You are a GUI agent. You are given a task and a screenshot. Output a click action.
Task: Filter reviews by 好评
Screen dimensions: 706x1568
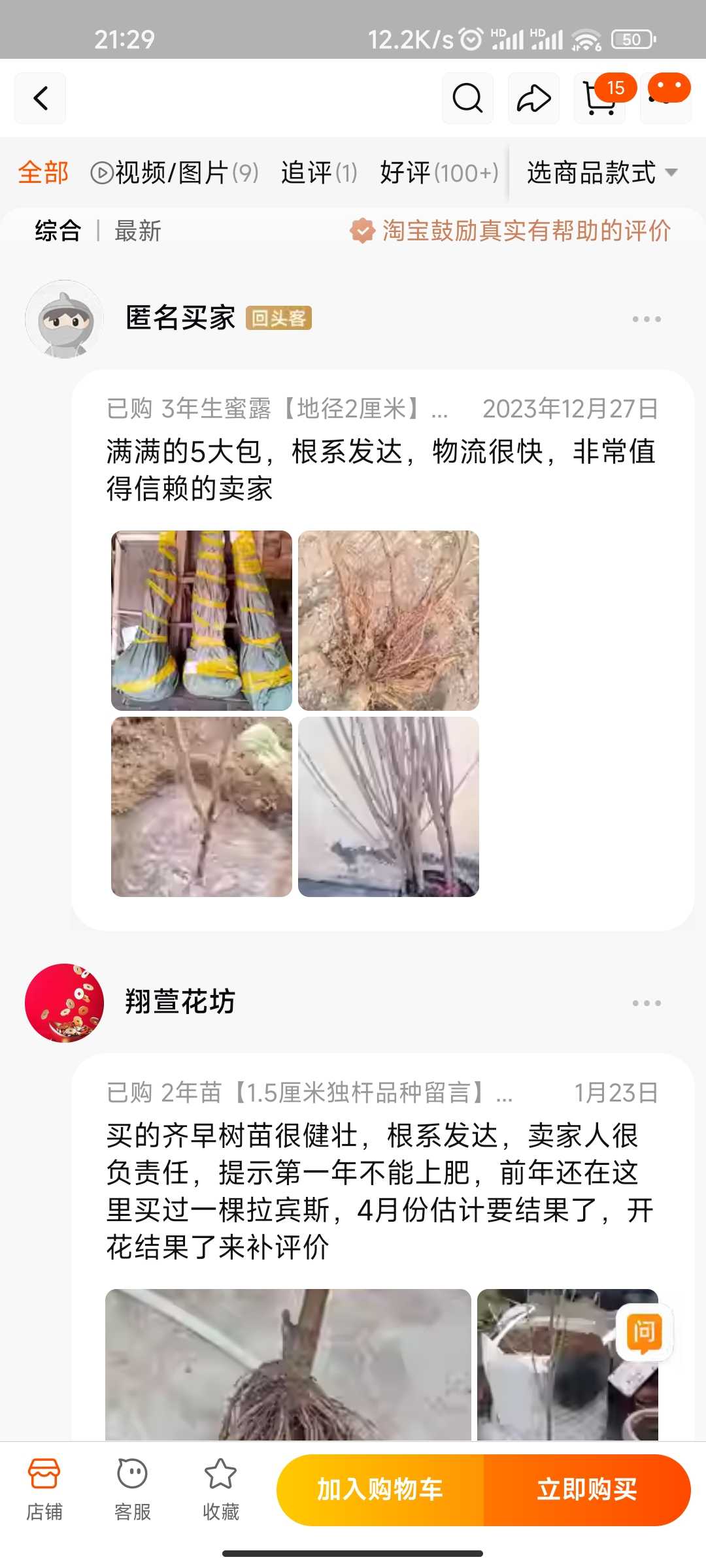click(x=439, y=173)
